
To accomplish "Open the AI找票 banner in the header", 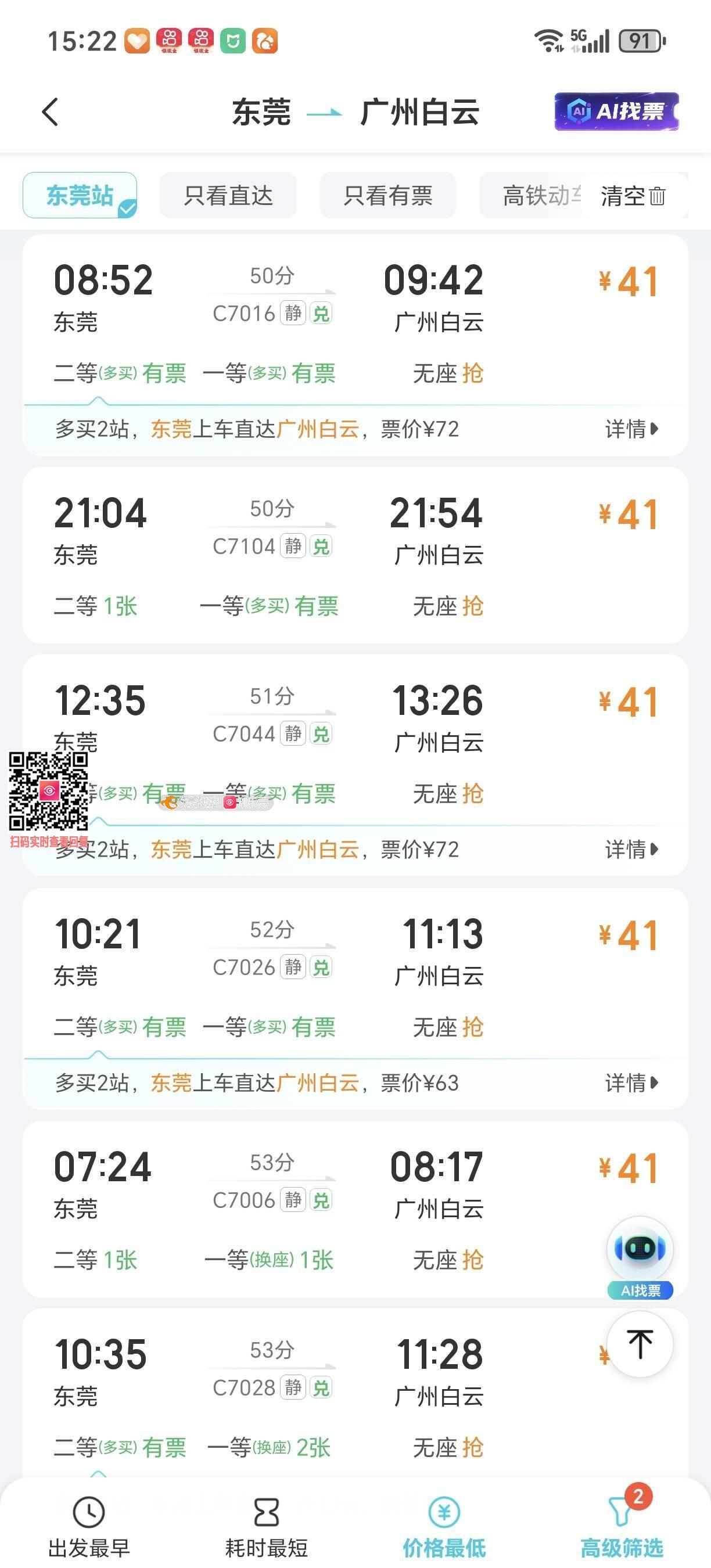I will [x=616, y=112].
